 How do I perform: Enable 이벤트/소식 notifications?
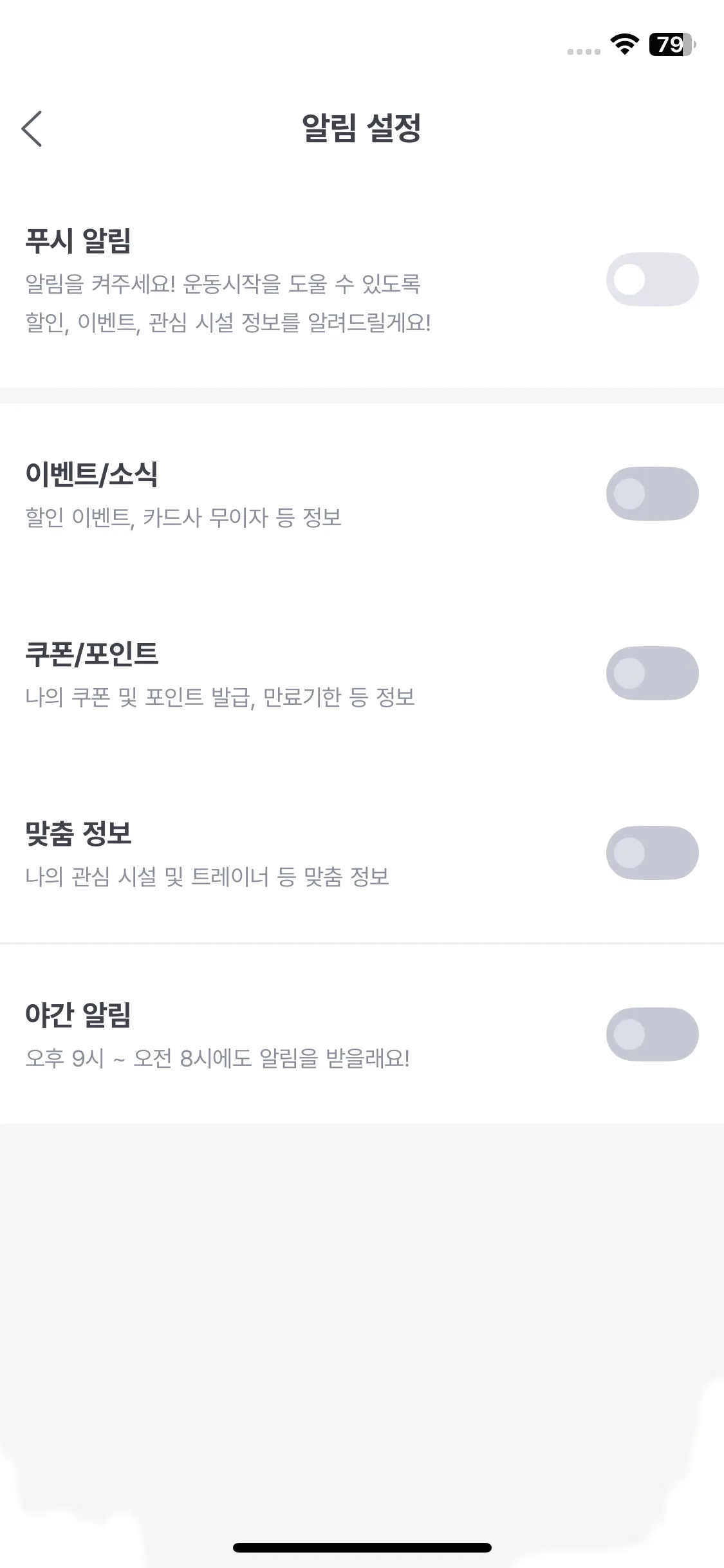(x=652, y=494)
